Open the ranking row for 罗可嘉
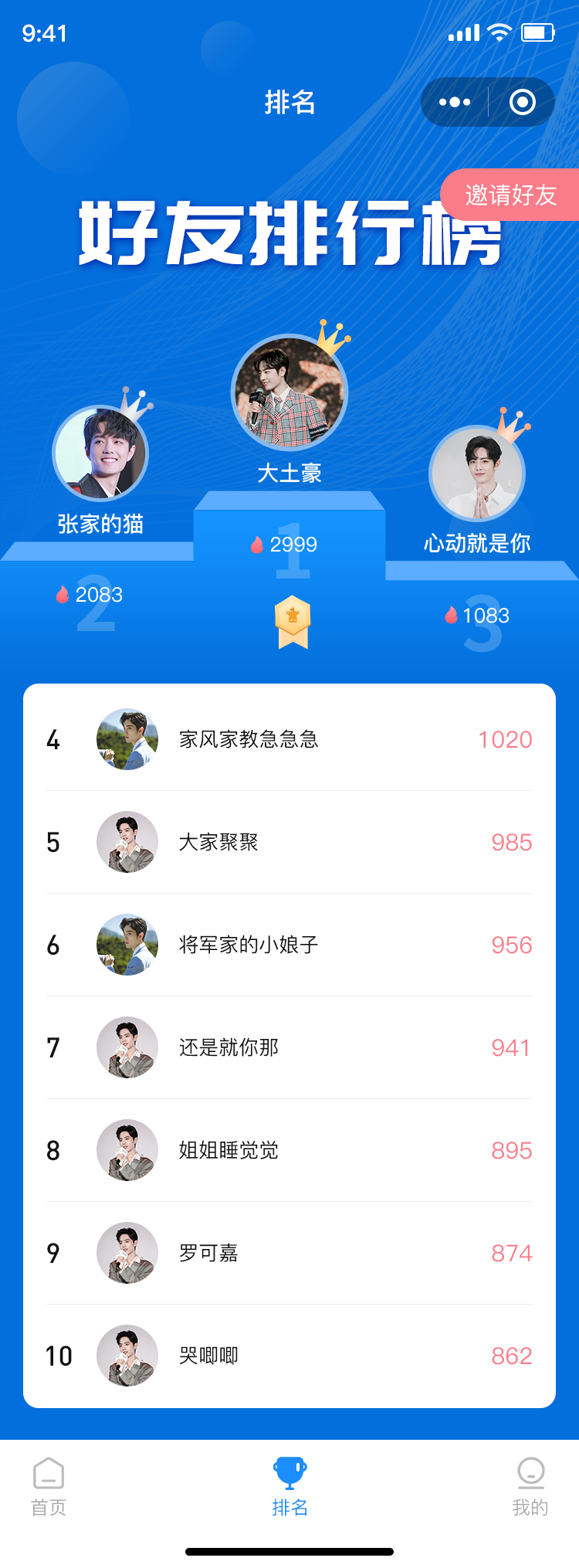 [x=289, y=1253]
